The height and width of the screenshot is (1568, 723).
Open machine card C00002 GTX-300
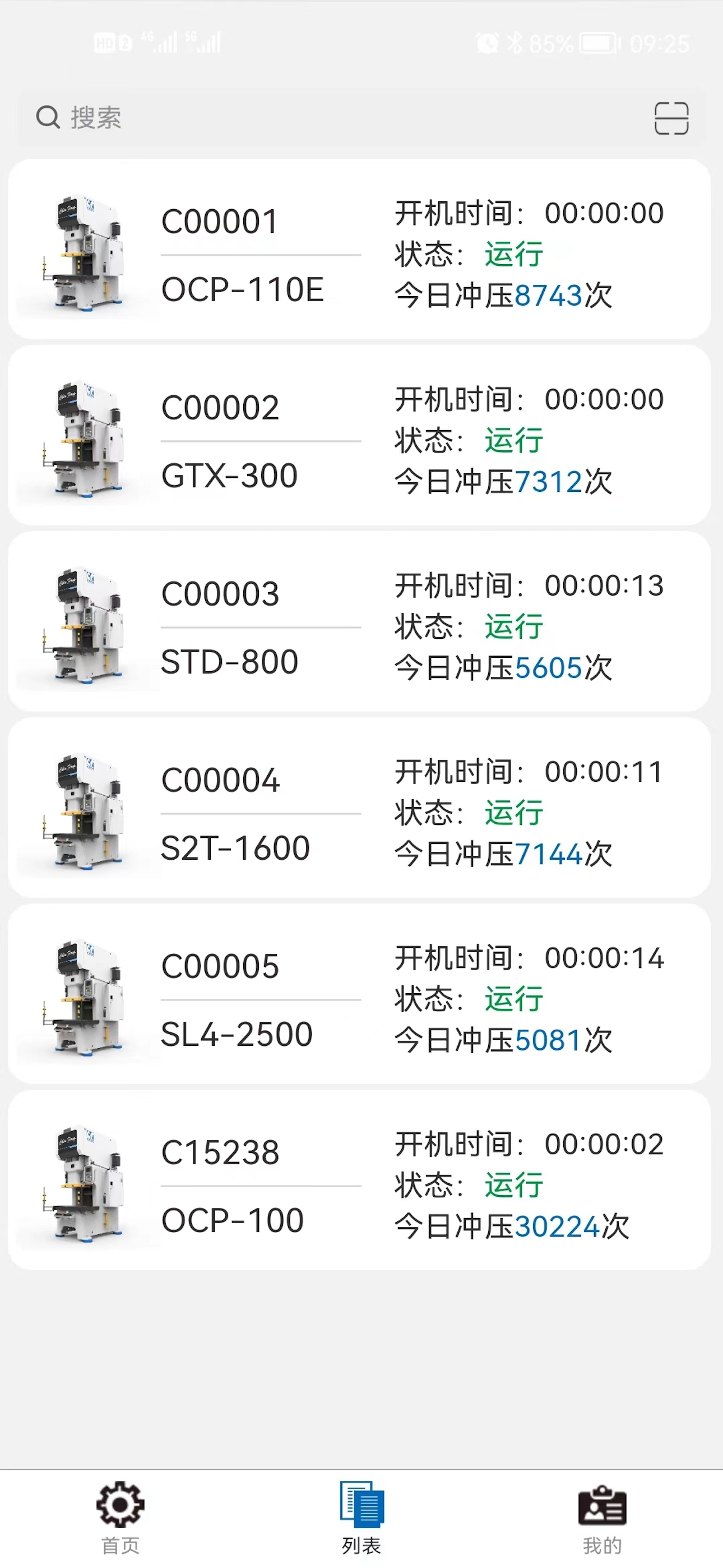pyautogui.click(x=359, y=435)
